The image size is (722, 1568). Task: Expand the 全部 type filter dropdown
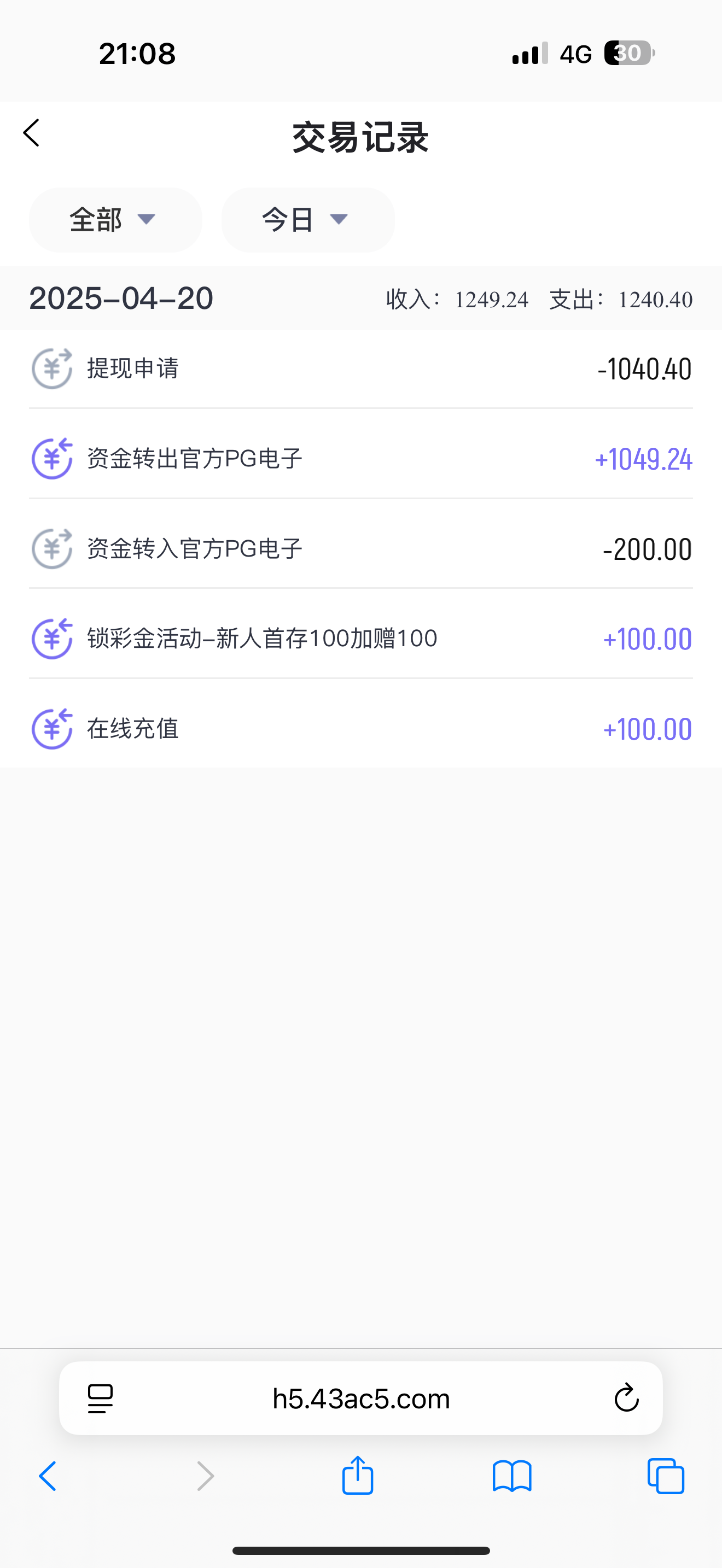[115, 220]
